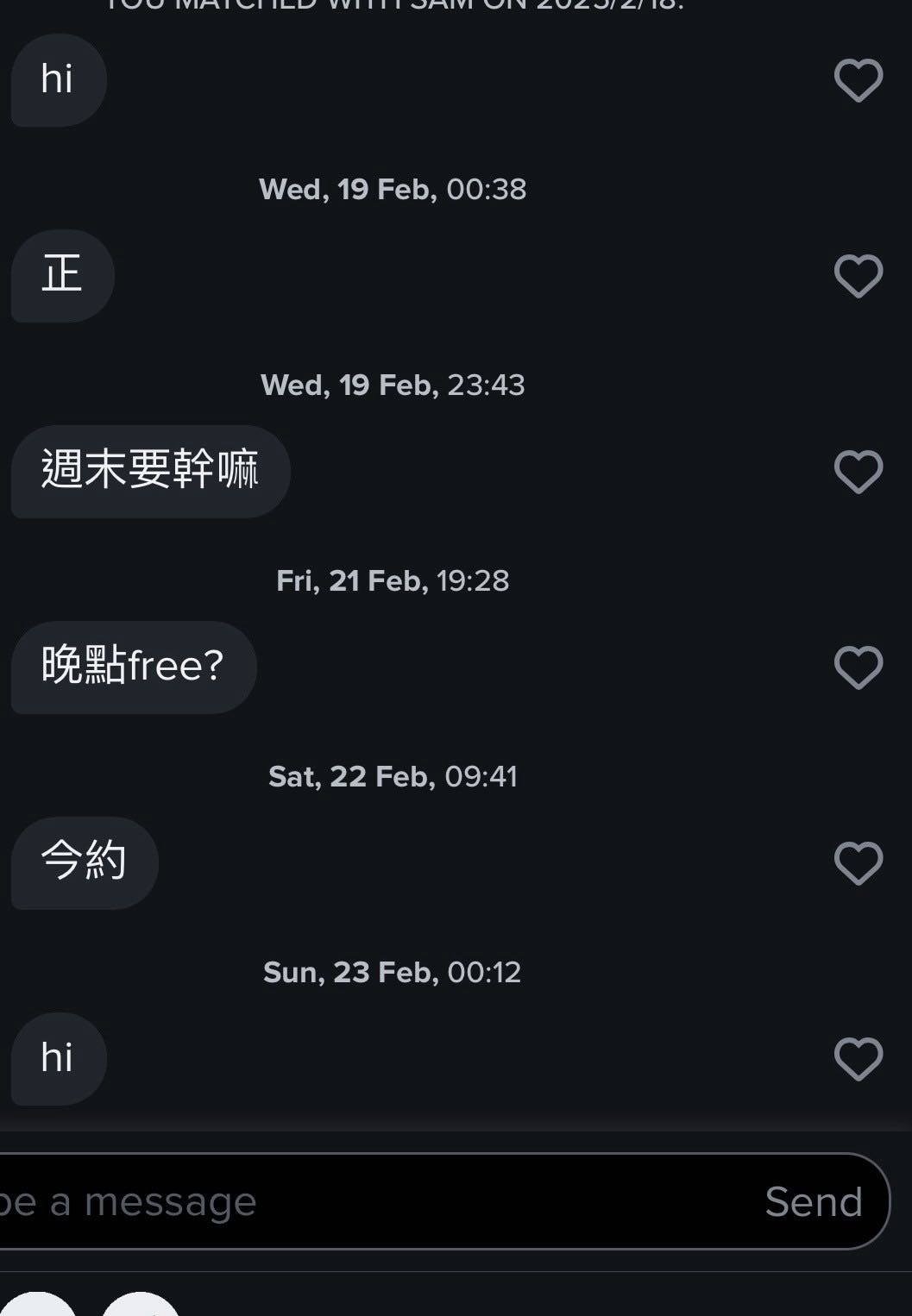The image size is (912, 1316).
Task: Like the first "hi" message
Action: click(859, 79)
